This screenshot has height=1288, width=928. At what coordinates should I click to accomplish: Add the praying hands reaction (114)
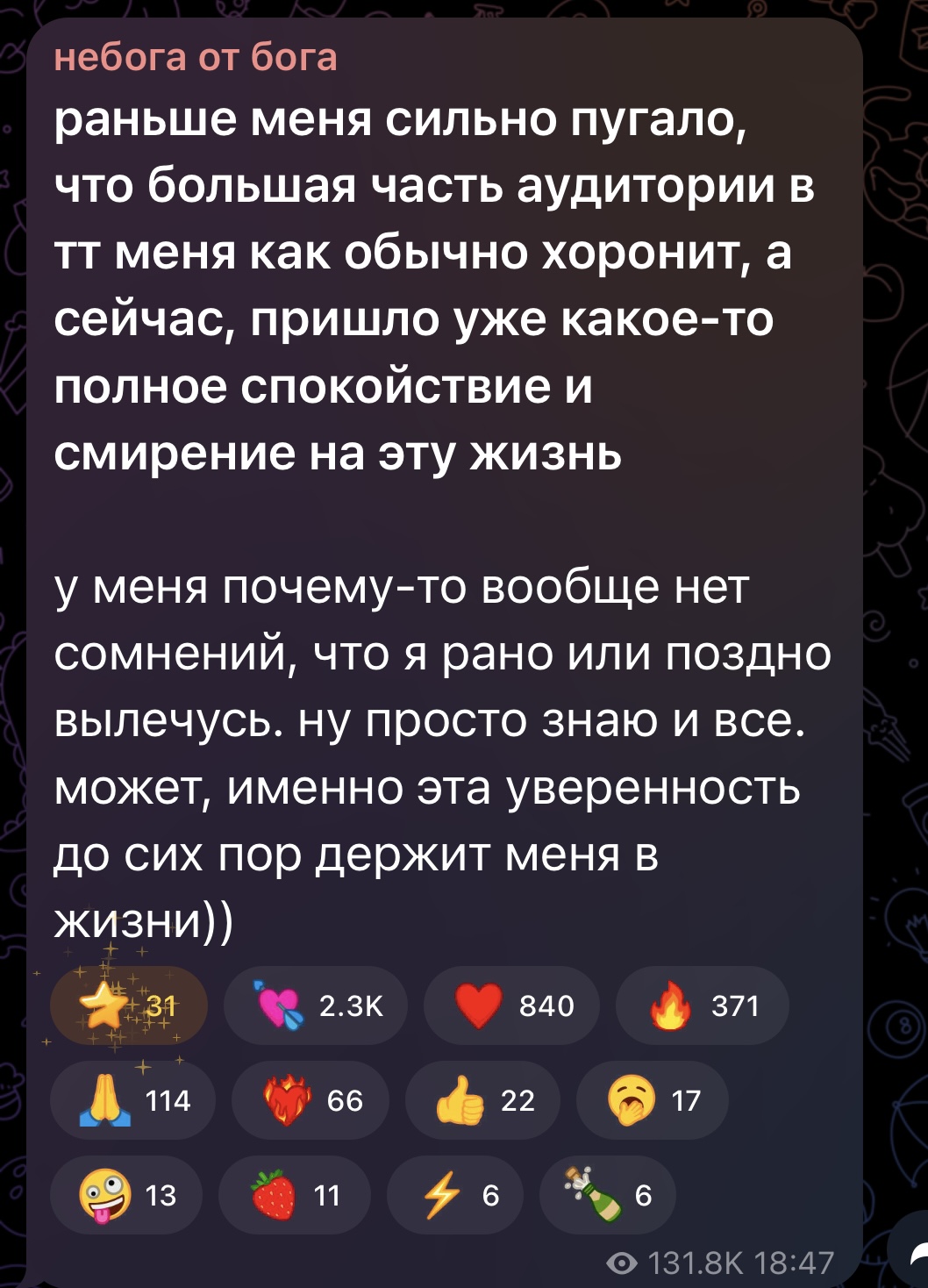point(133,1100)
